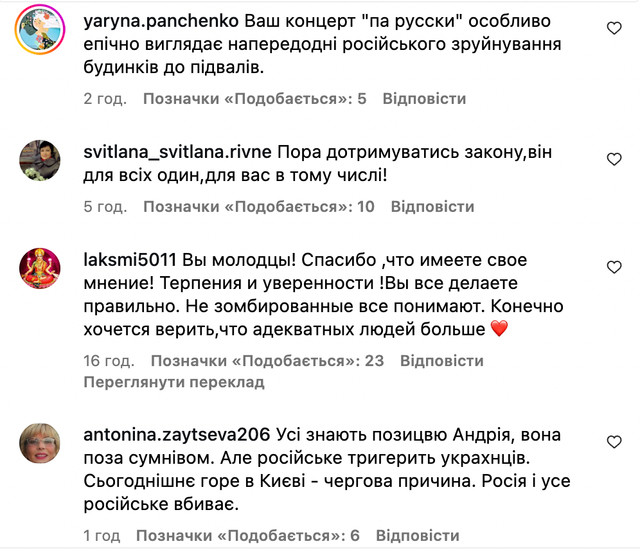This screenshot has height=551, width=640.
Task: Like laksmi5011's comment with the heart
Action: [614, 266]
